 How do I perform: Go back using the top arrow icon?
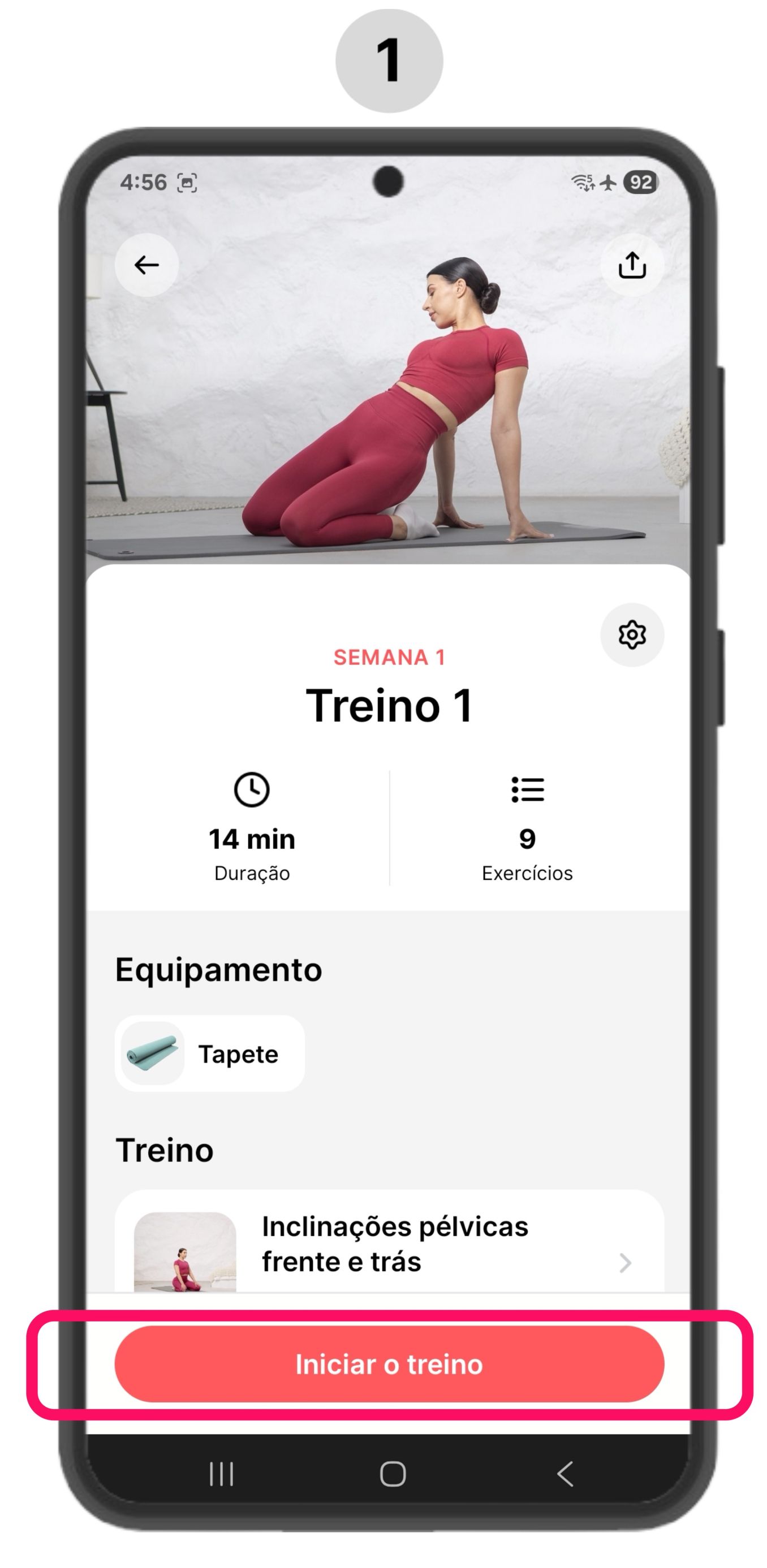click(x=146, y=265)
